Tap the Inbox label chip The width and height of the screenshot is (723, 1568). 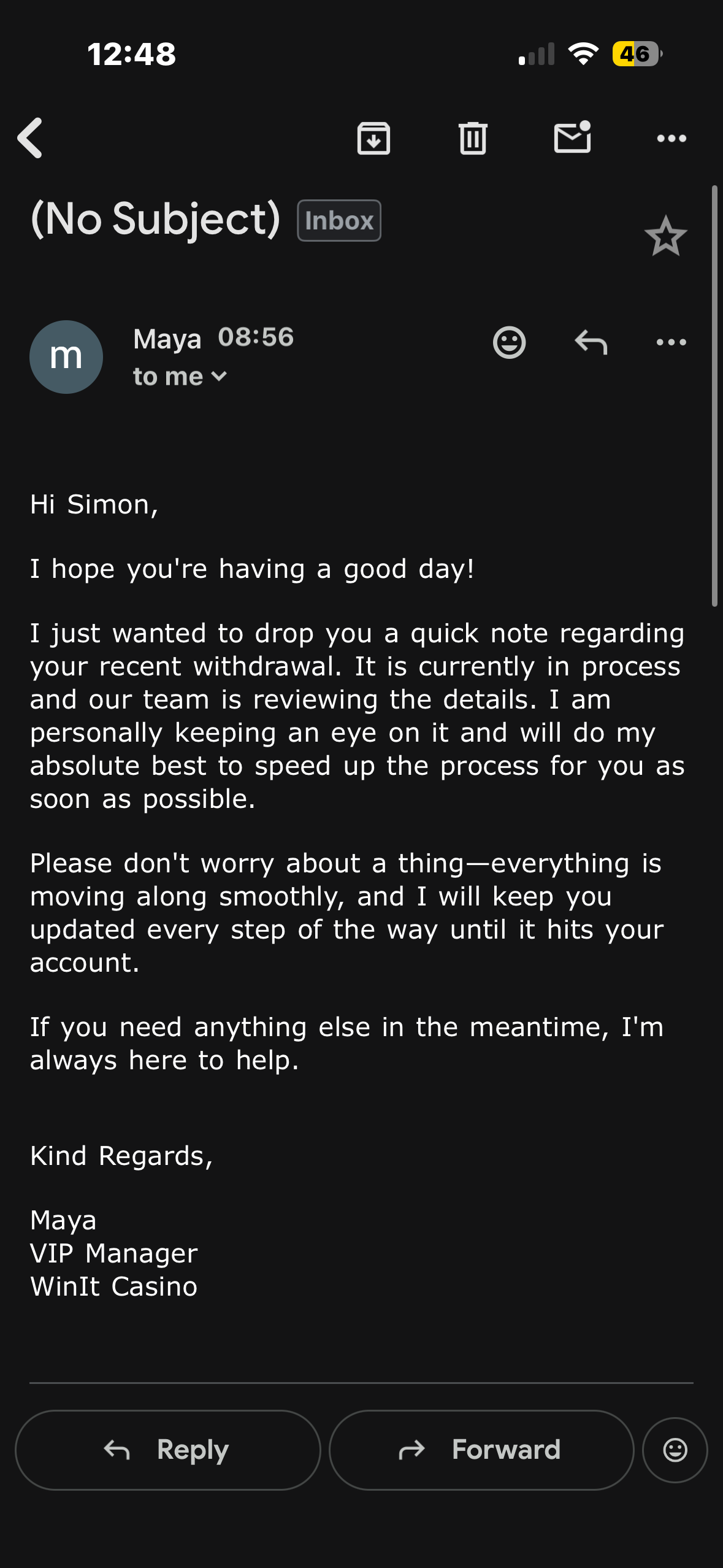pyautogui.click(x=339, y=220)
